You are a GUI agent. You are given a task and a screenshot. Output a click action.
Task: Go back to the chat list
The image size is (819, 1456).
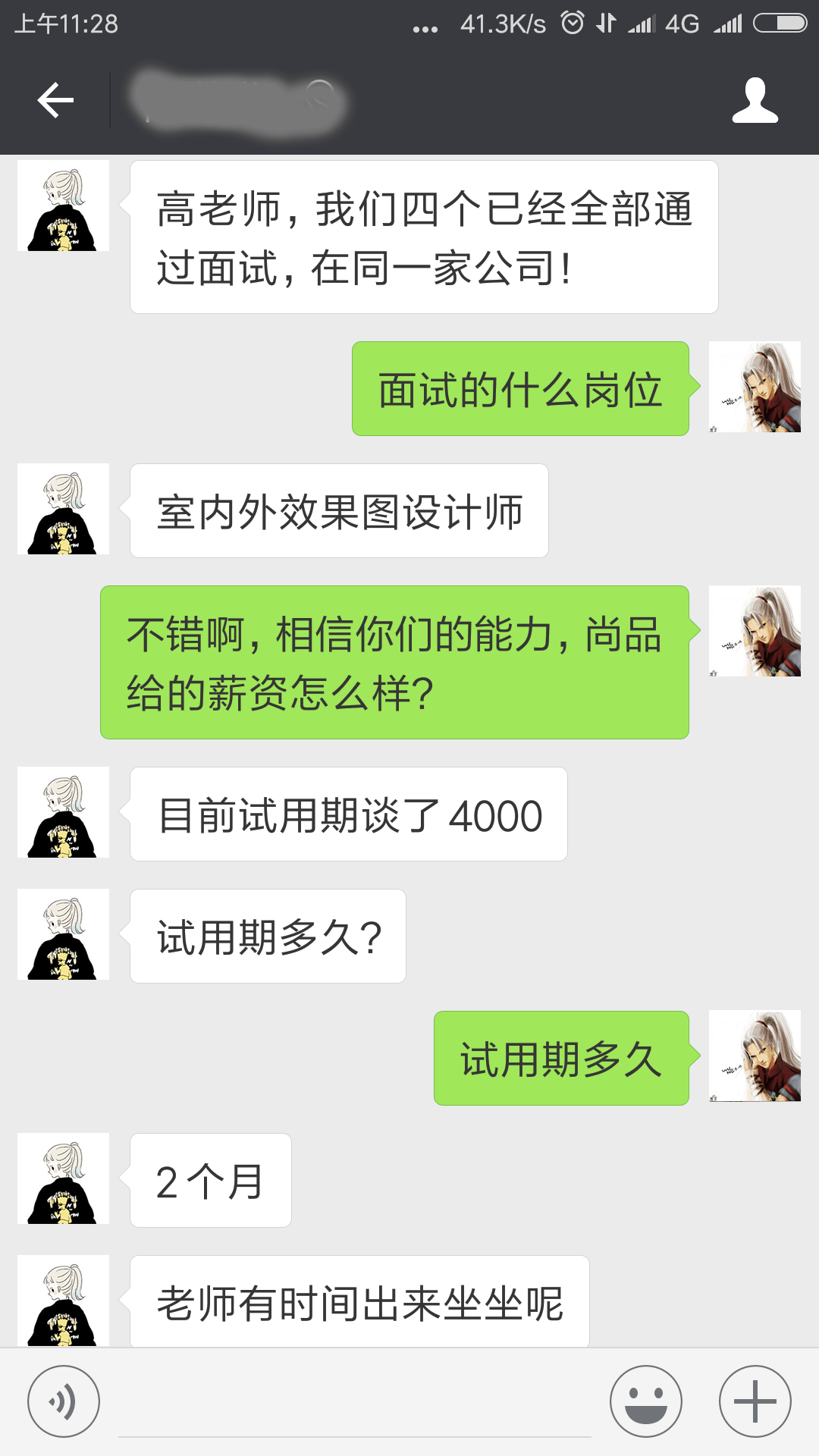pyautogui.click(x=55, y=100)
